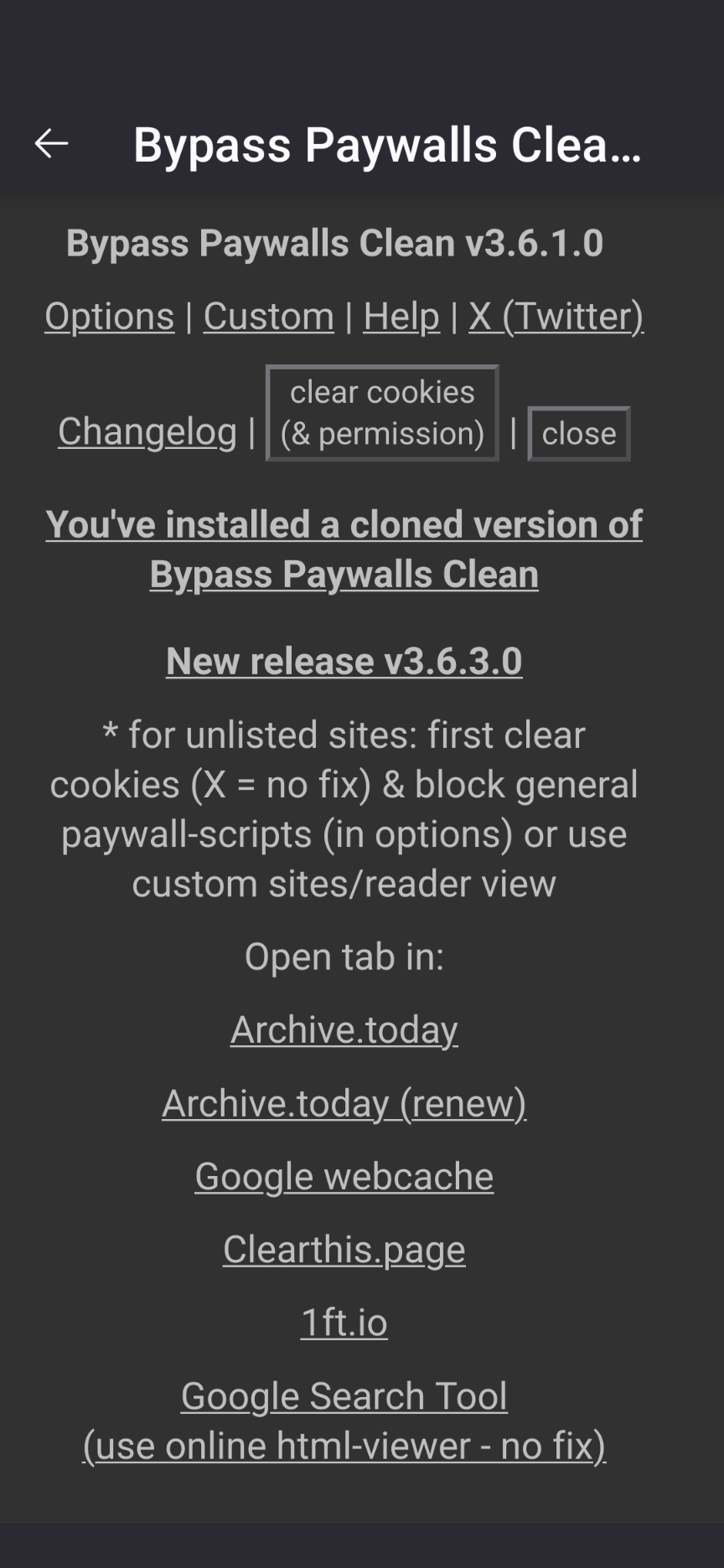Open tab in Archive.today (renew)
The width and height of the screenshot is (724, 1568).
[344, 1103]
